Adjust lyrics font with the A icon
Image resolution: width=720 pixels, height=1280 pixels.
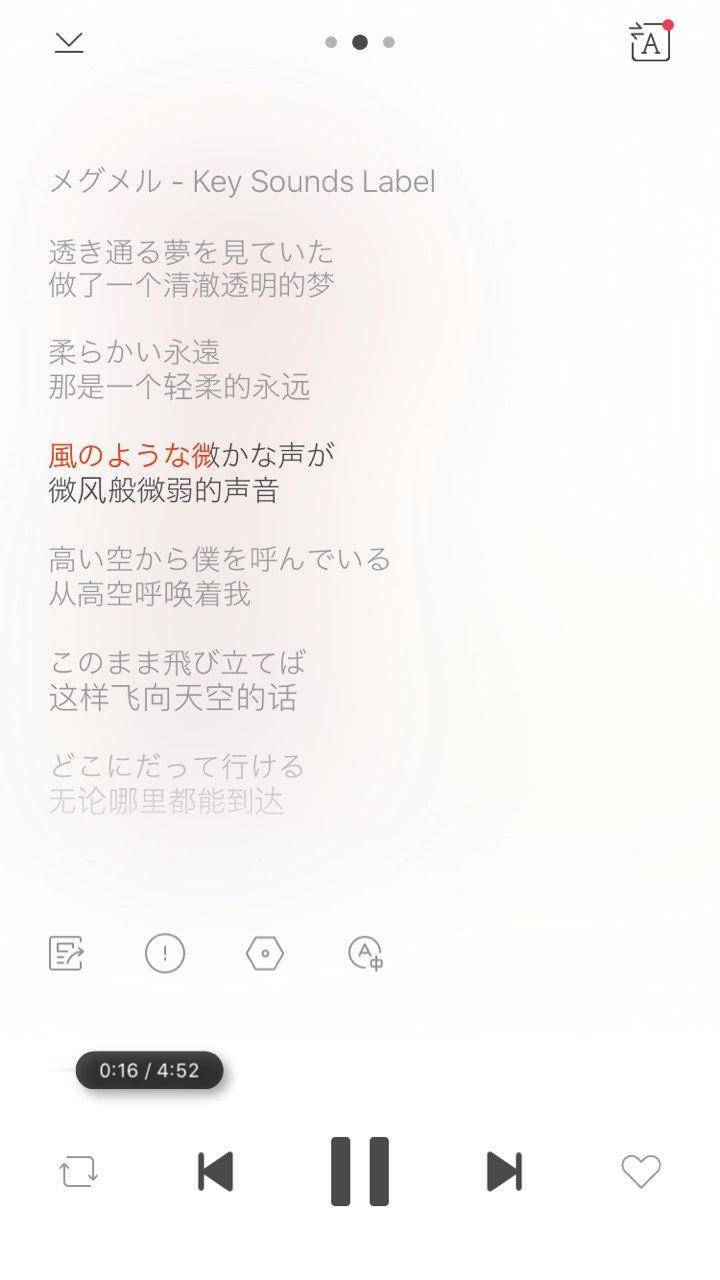[x=365, y=953]
